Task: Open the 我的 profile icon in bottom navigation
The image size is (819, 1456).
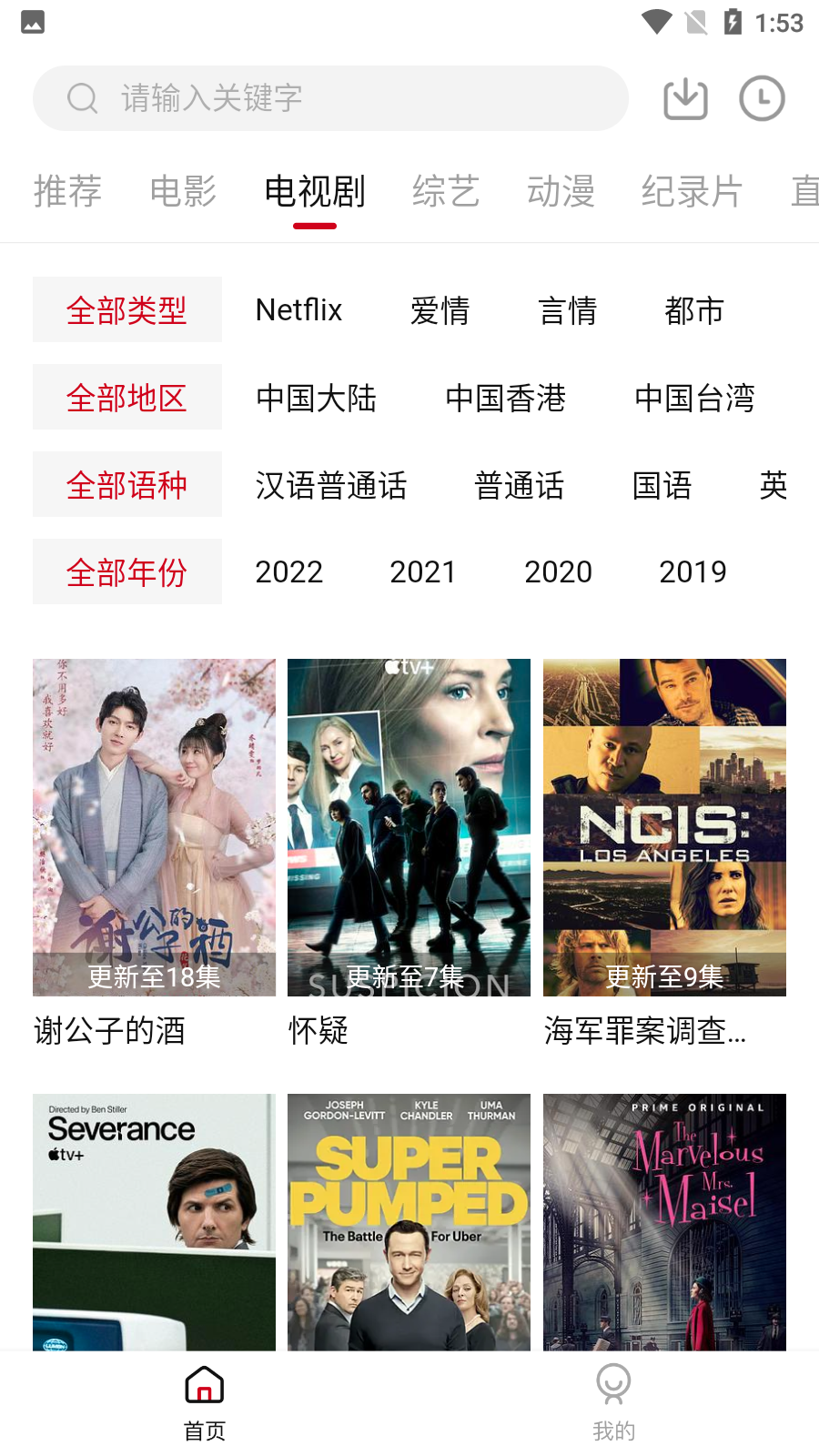Action: pyautogui.click(x=613, y=1384)
